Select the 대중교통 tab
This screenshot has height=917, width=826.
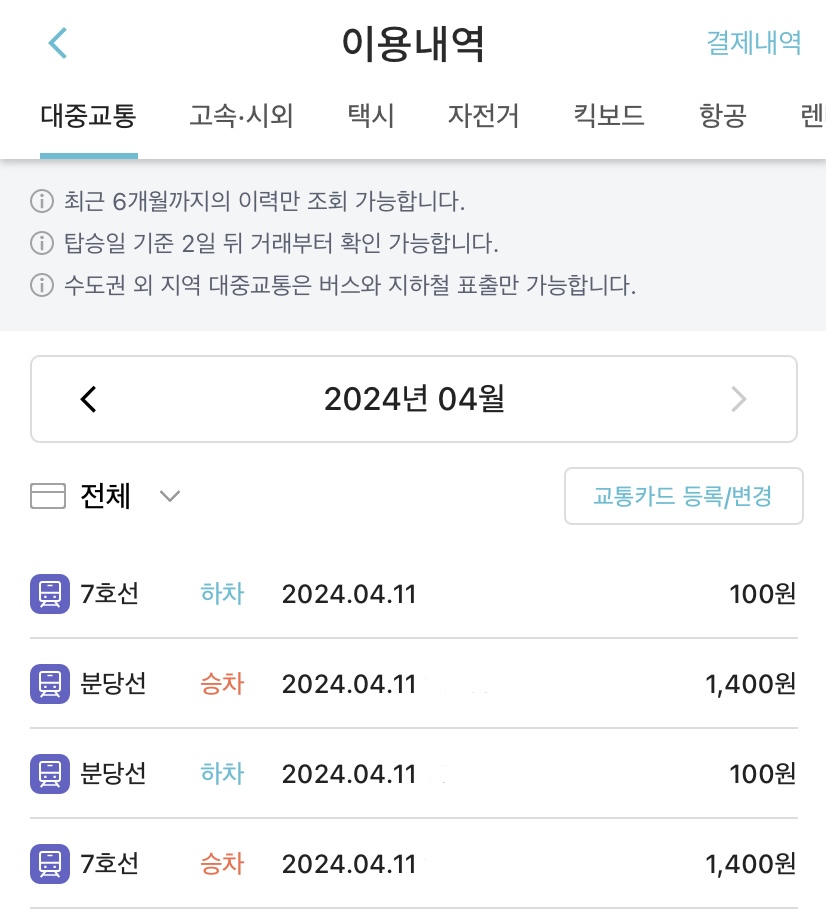(x=88, y=116)
